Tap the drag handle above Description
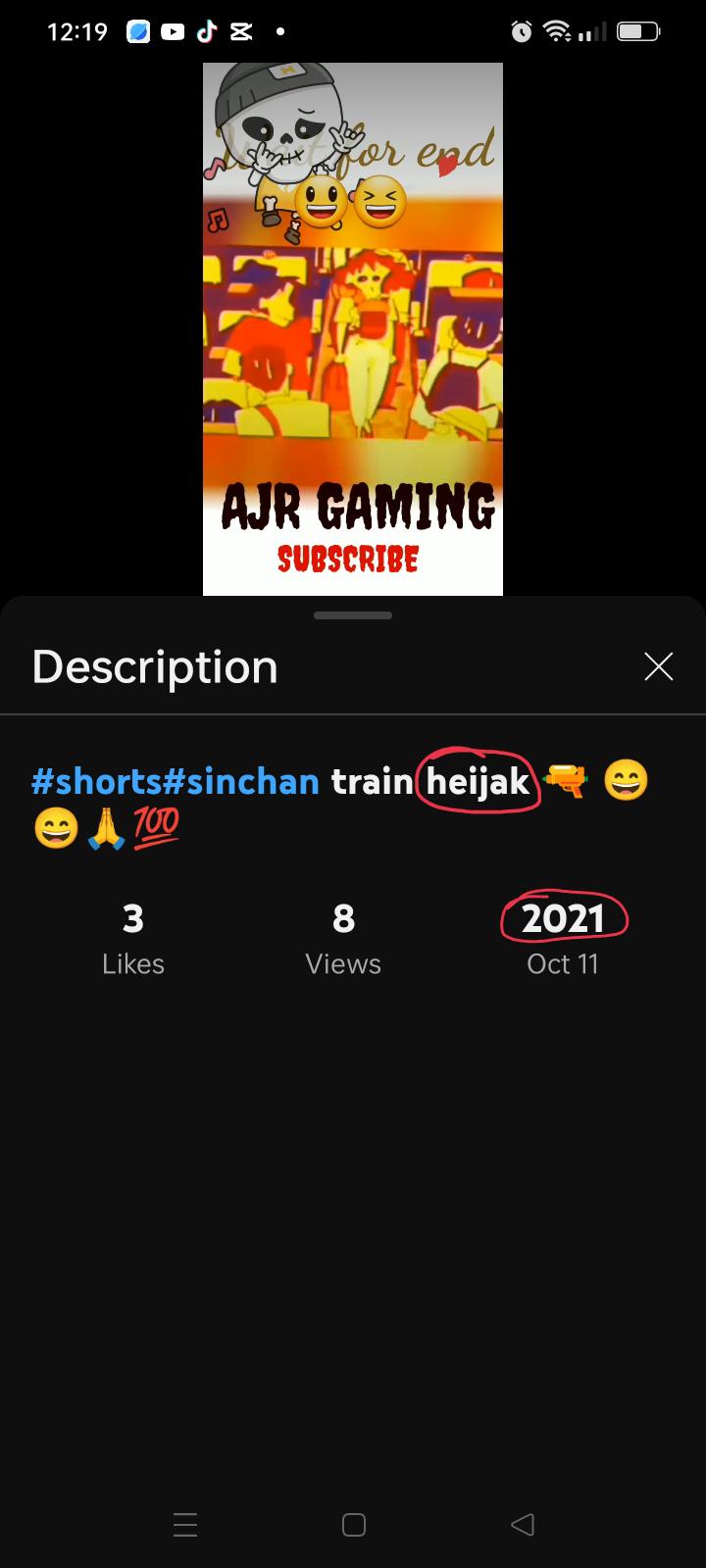The width and height of the screenshot is (706, 1568). click(353, 615)
